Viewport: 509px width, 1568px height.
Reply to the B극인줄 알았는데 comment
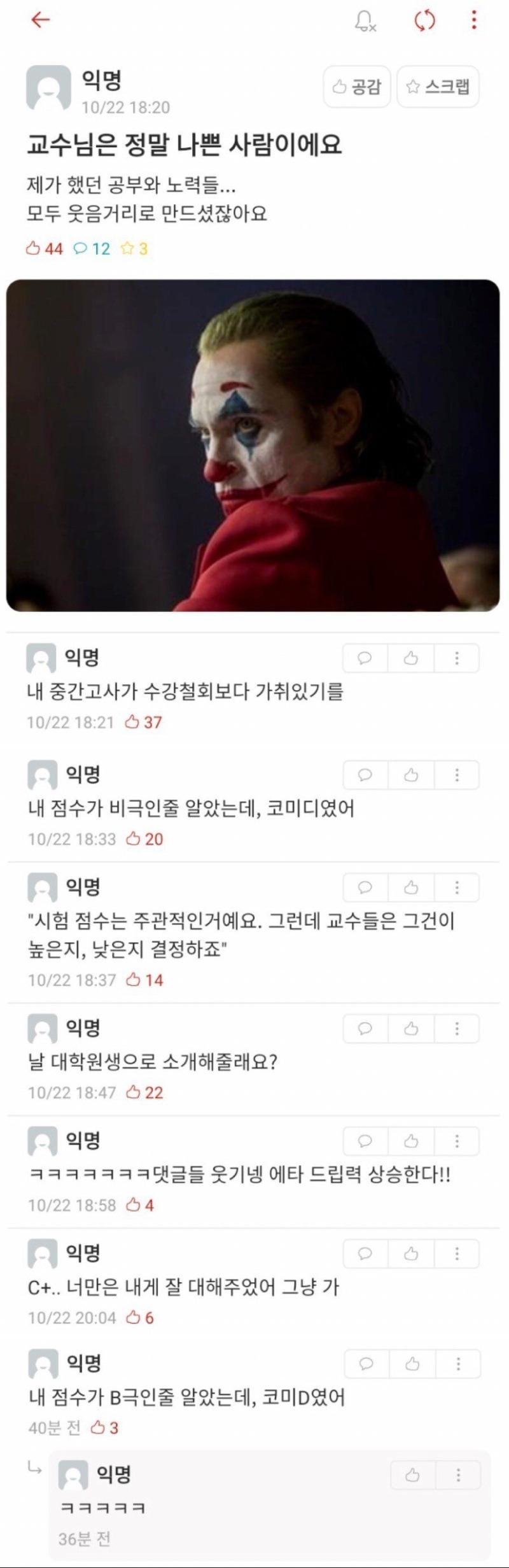pos(366,1363)
